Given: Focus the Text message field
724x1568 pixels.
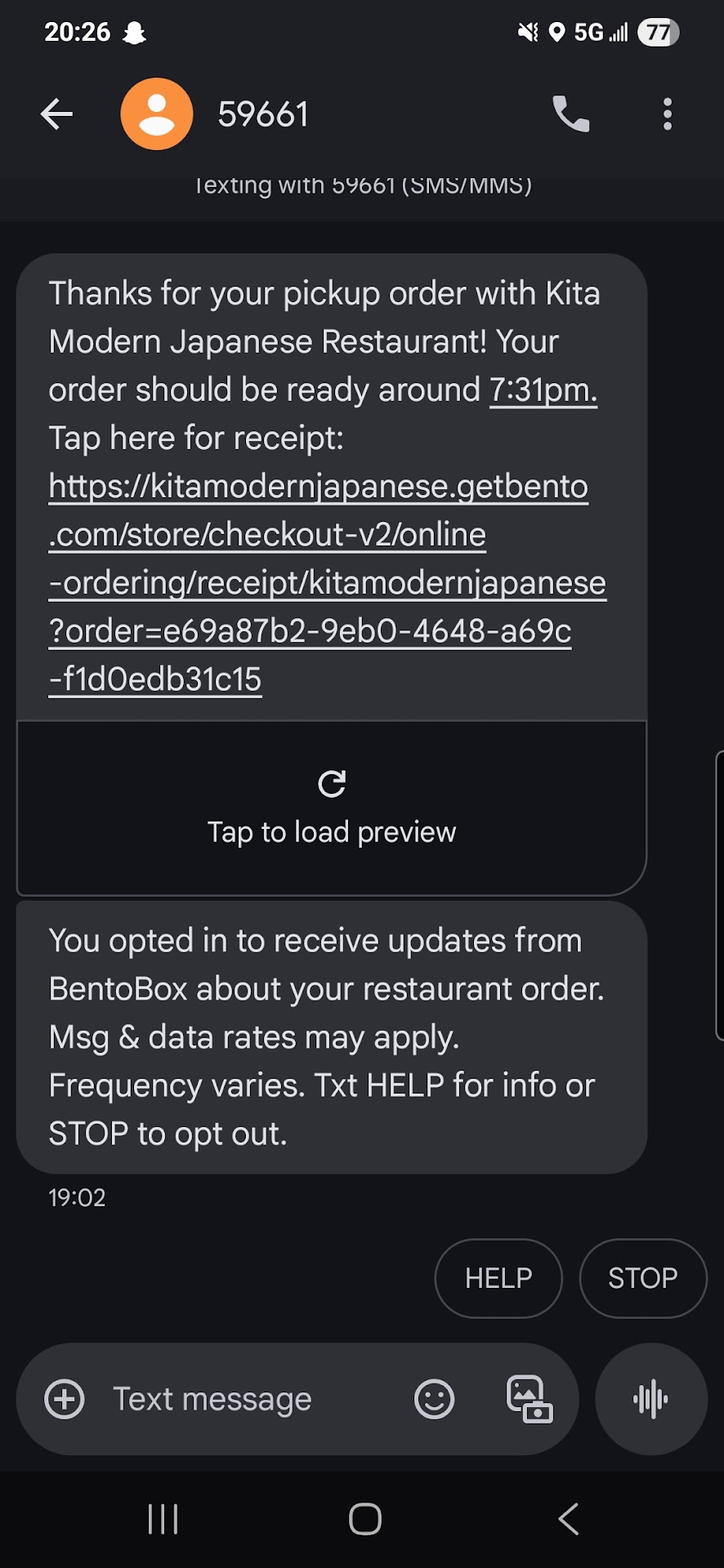Looking at the screenshot, I should [x=245, y=1399].
